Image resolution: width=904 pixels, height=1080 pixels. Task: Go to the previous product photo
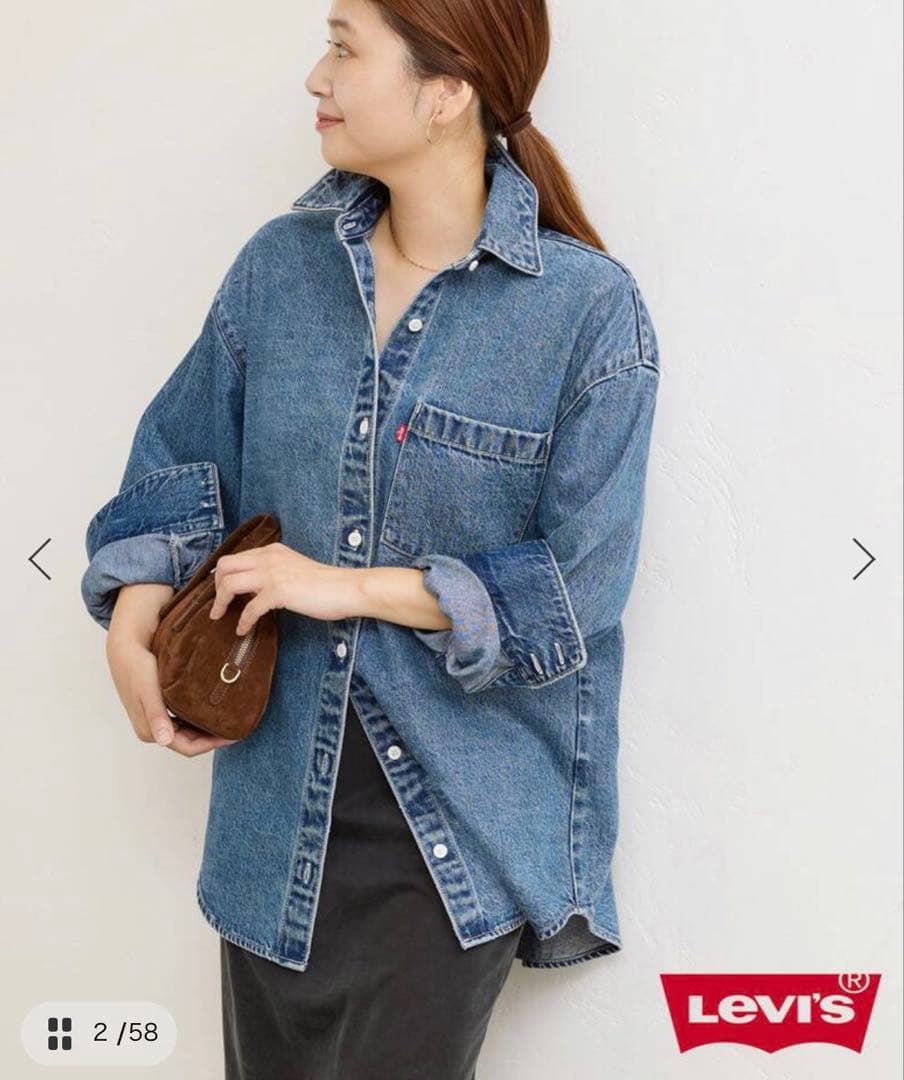[40, 559]
